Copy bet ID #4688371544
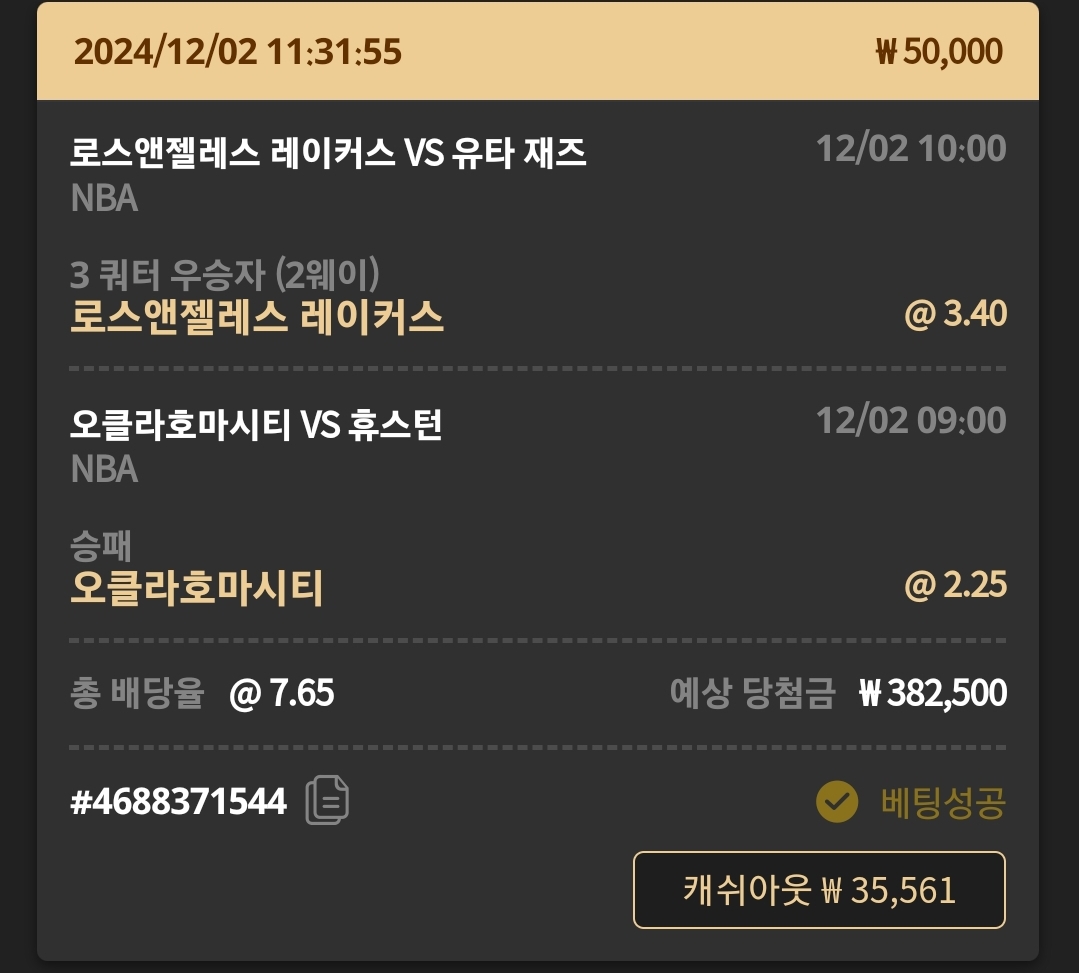The image size is (1079, 973). (327, 801)
